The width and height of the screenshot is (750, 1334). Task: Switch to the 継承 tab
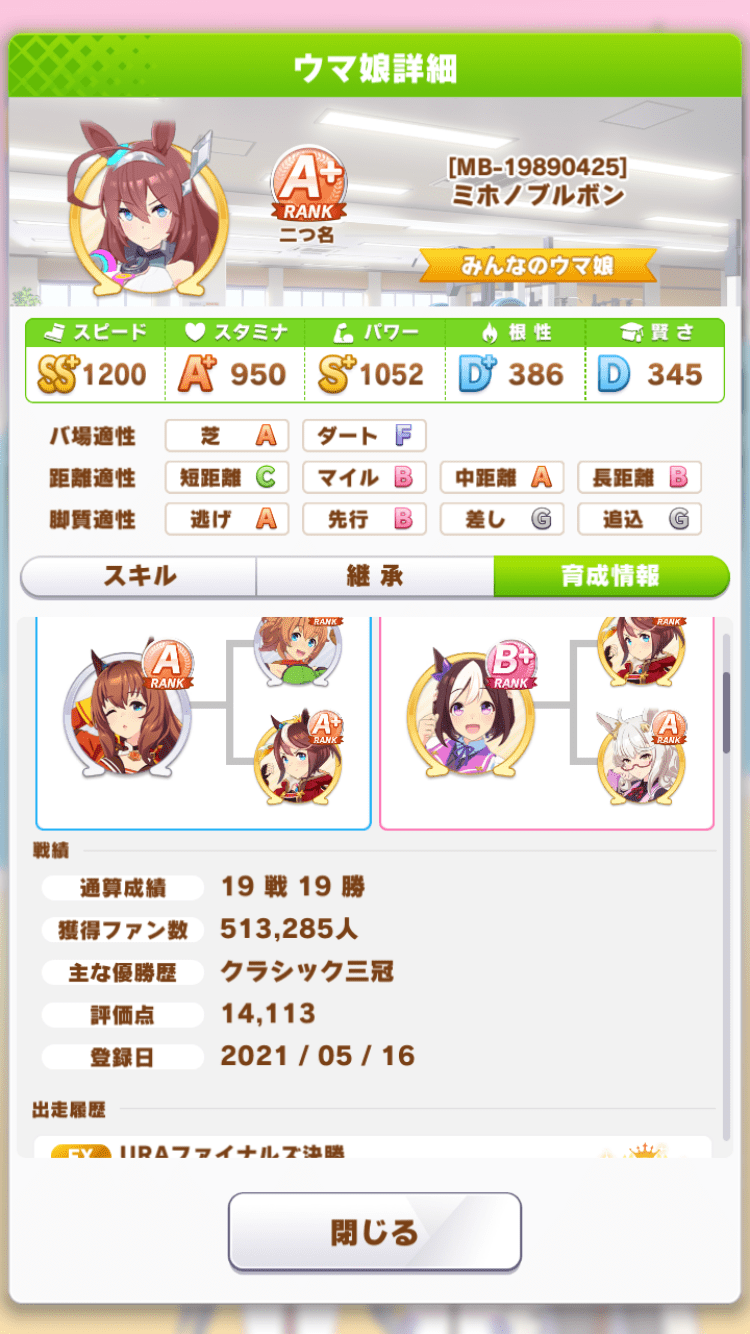pos(375,576)
